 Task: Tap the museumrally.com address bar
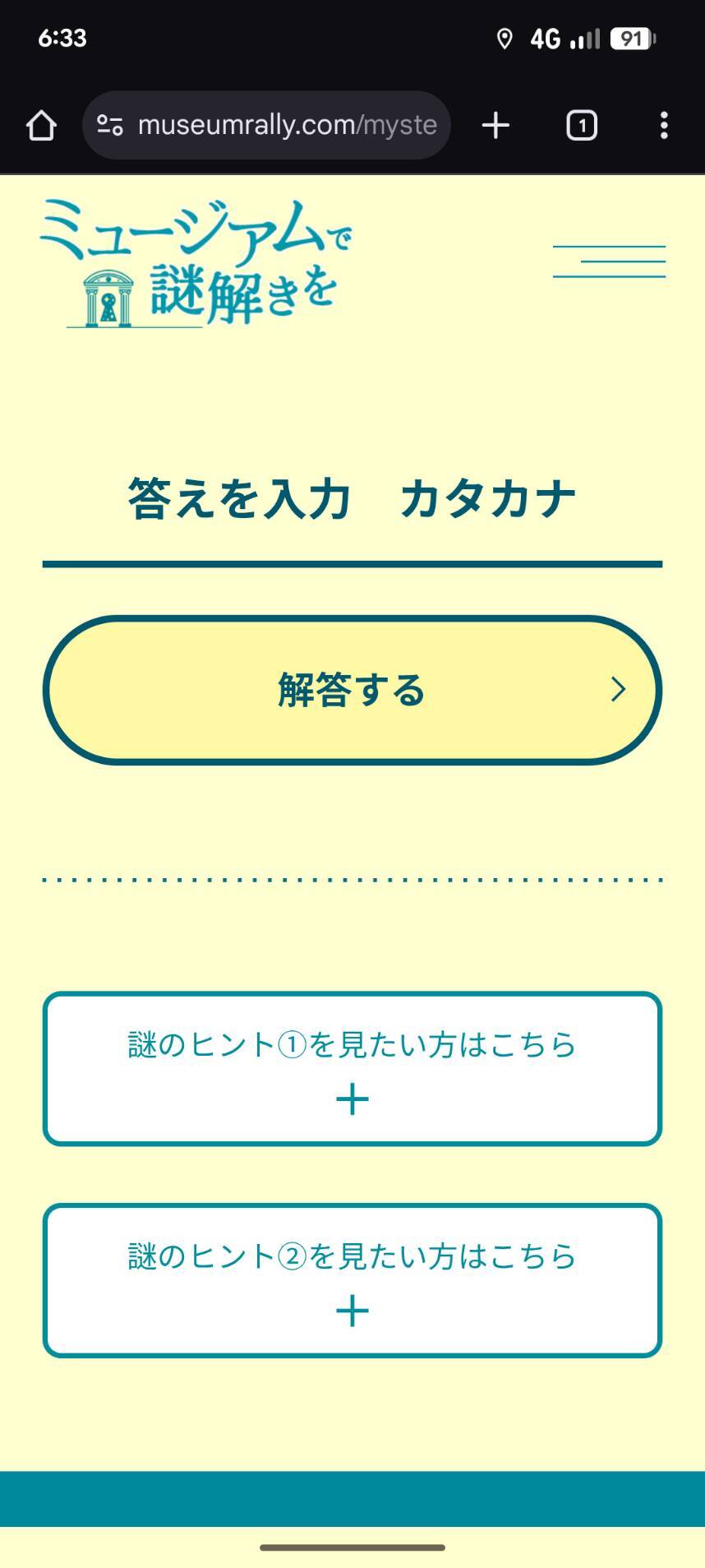point(287,125)
